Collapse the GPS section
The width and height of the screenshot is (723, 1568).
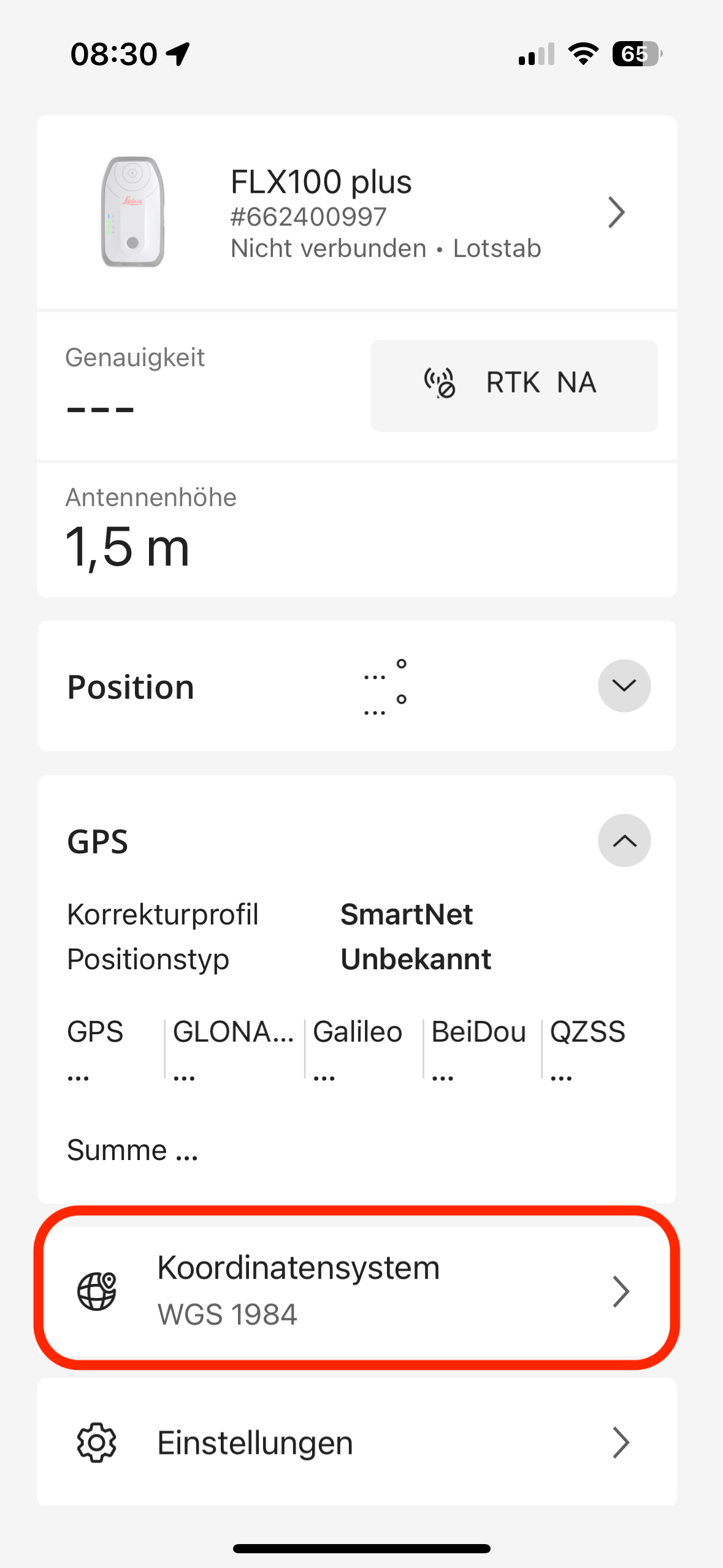tap(624, 840)
